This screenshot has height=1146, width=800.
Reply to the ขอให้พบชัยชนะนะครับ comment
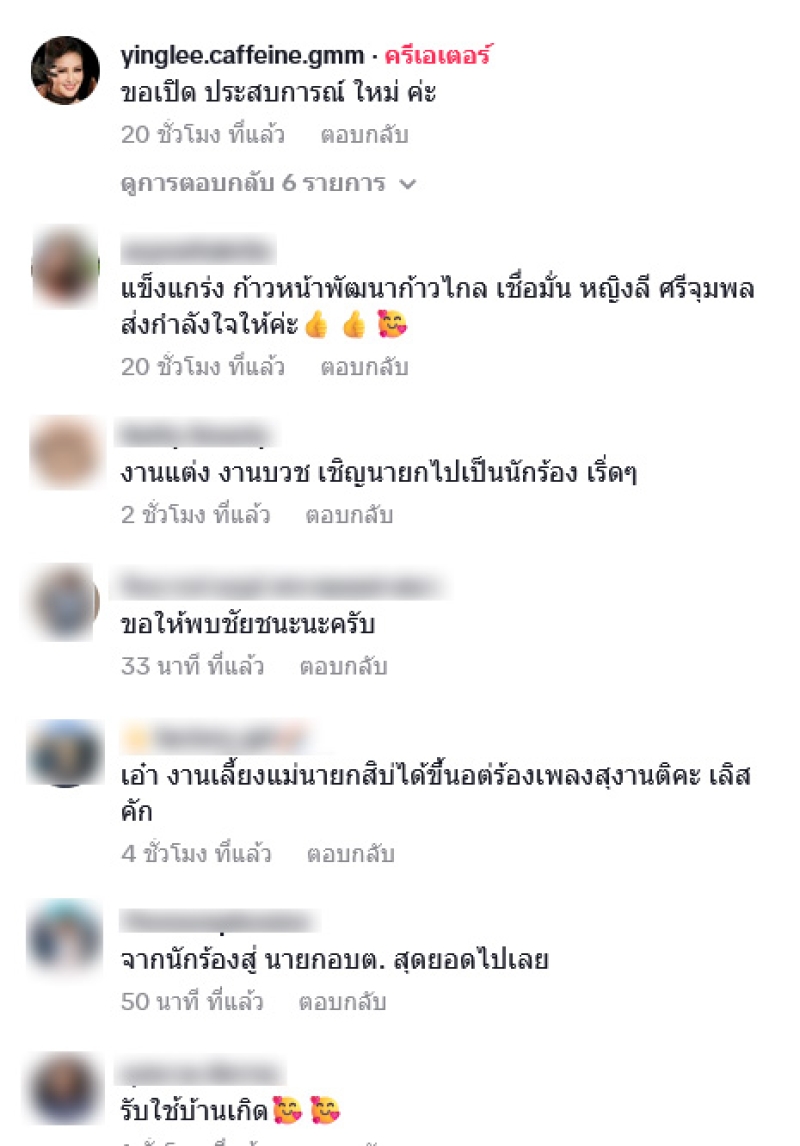coord(343,666)
